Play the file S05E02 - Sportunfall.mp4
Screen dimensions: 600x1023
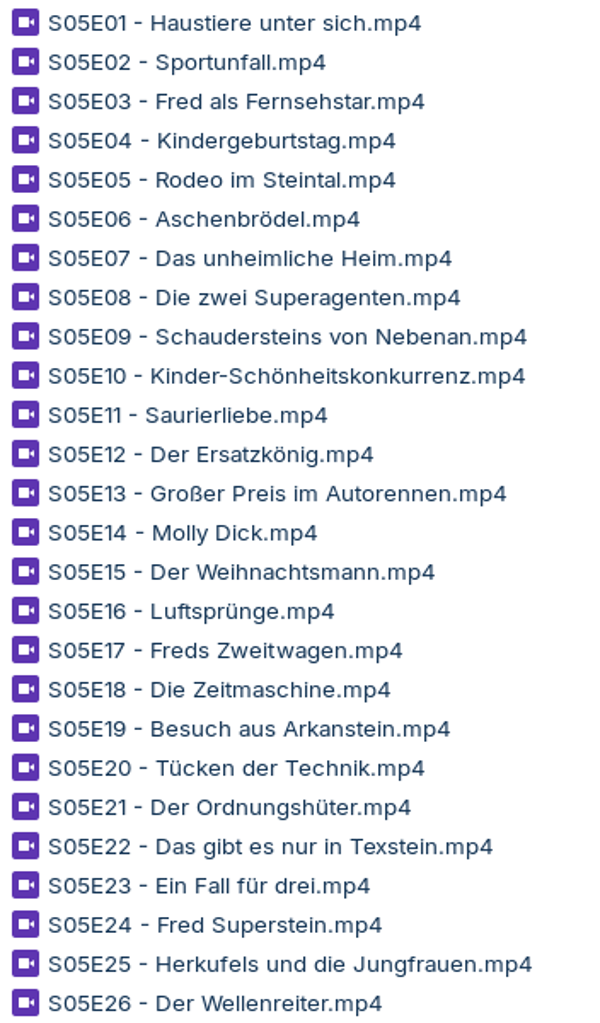click(186, 62)
